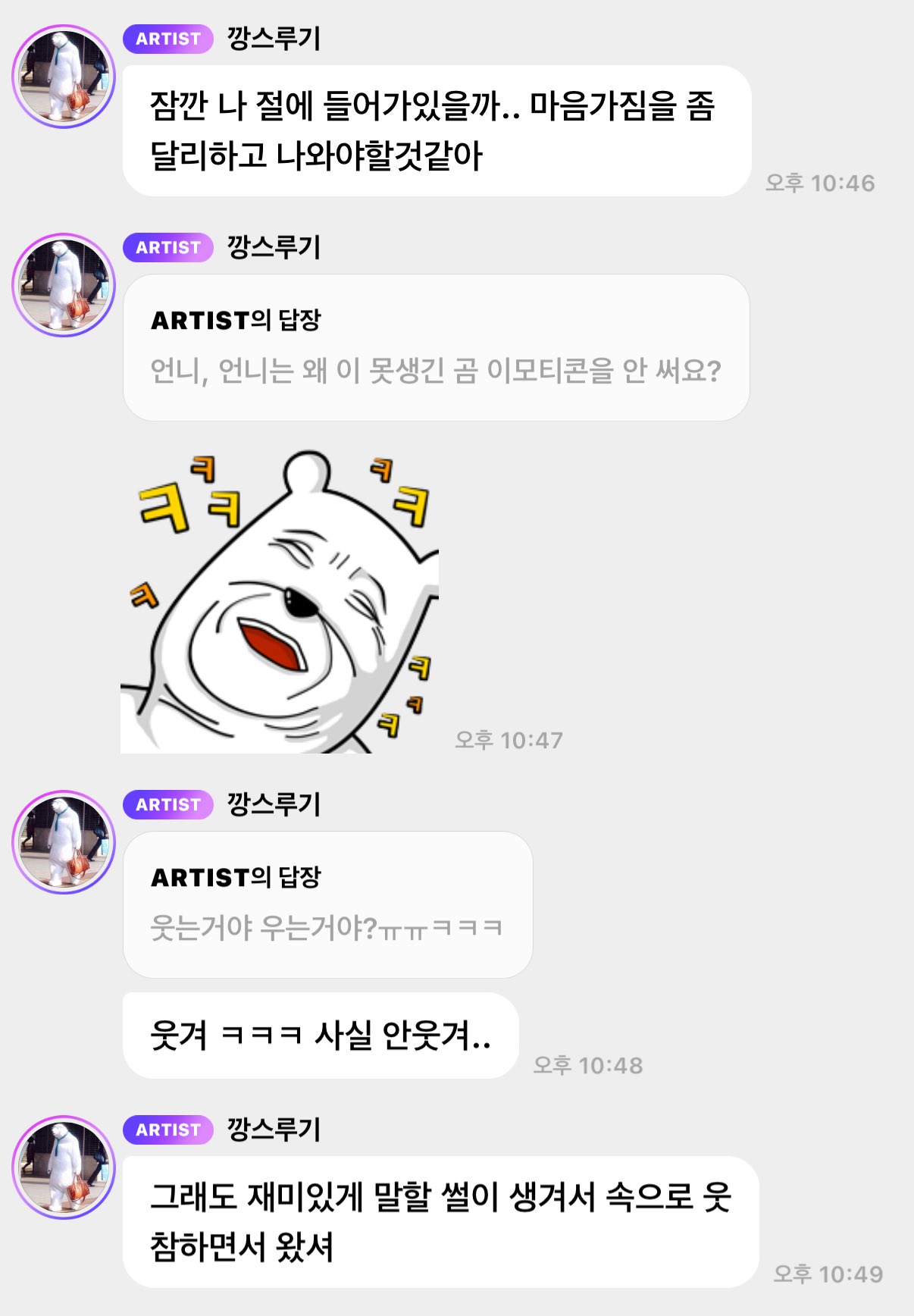View the laughing bear sticker

point(280,603)
